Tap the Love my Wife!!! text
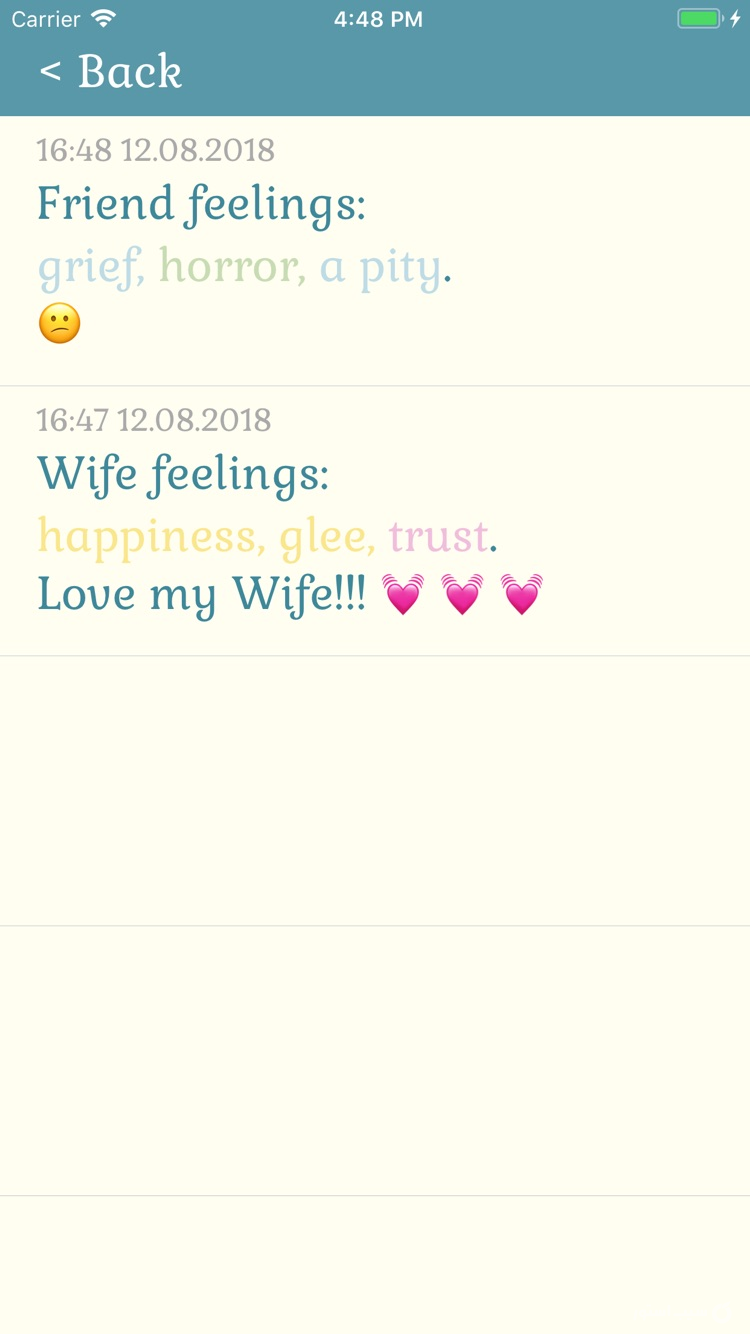The image size is (750, 1334). coord(200,594)
